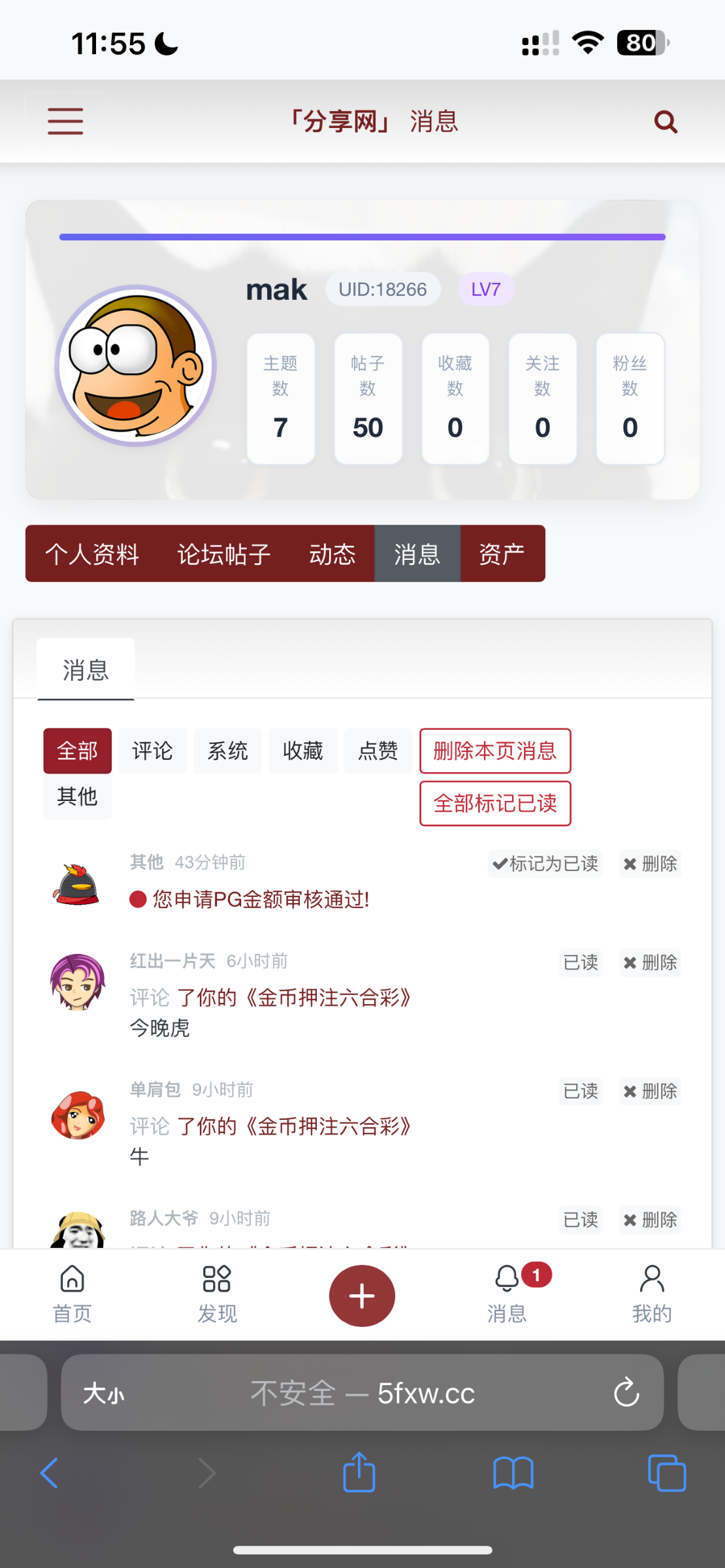Mark all messages as read with 全部标记已读
The image size is (725, 1568).
click(495, 803)
